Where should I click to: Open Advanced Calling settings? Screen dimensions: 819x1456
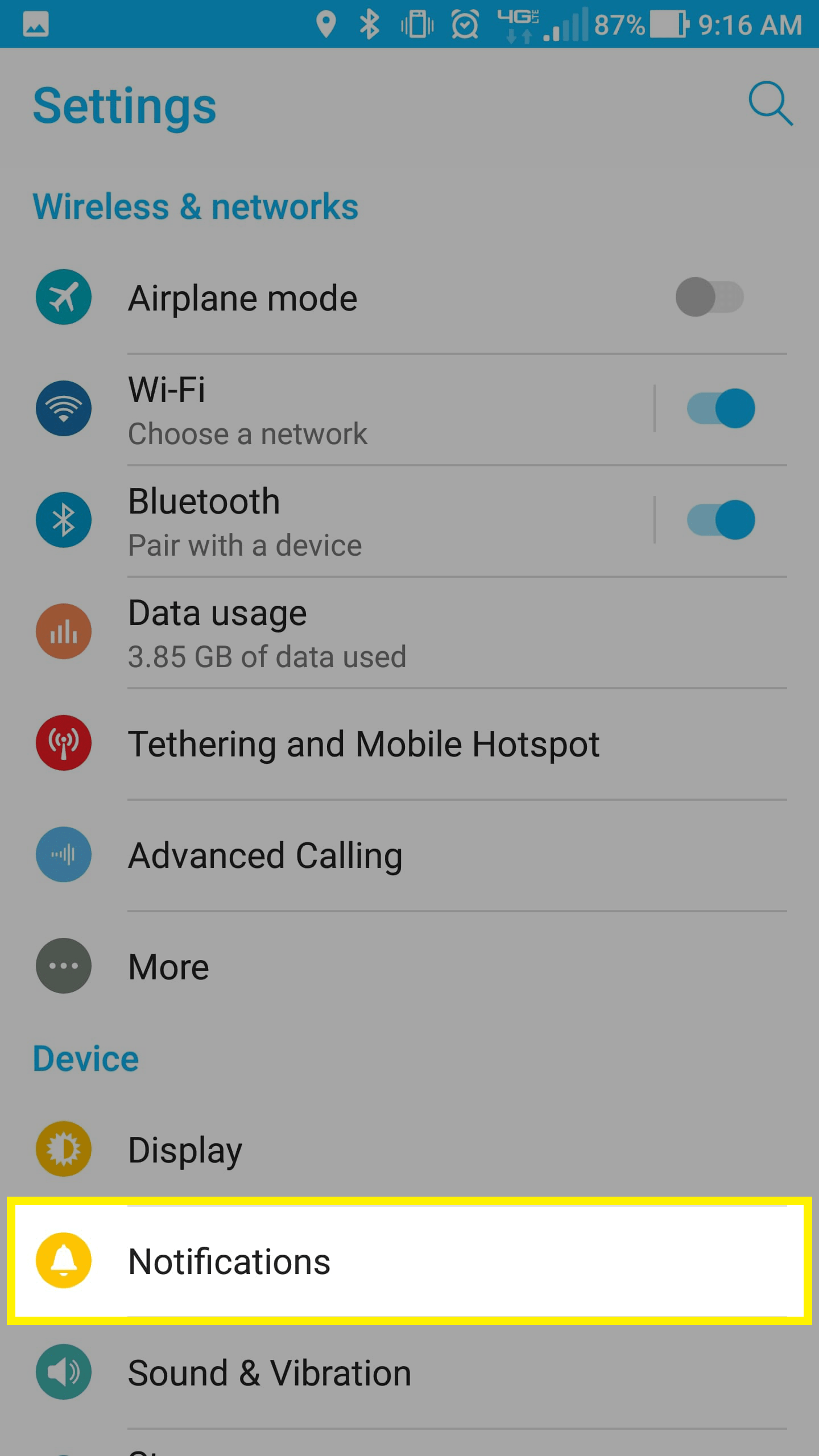409,855
